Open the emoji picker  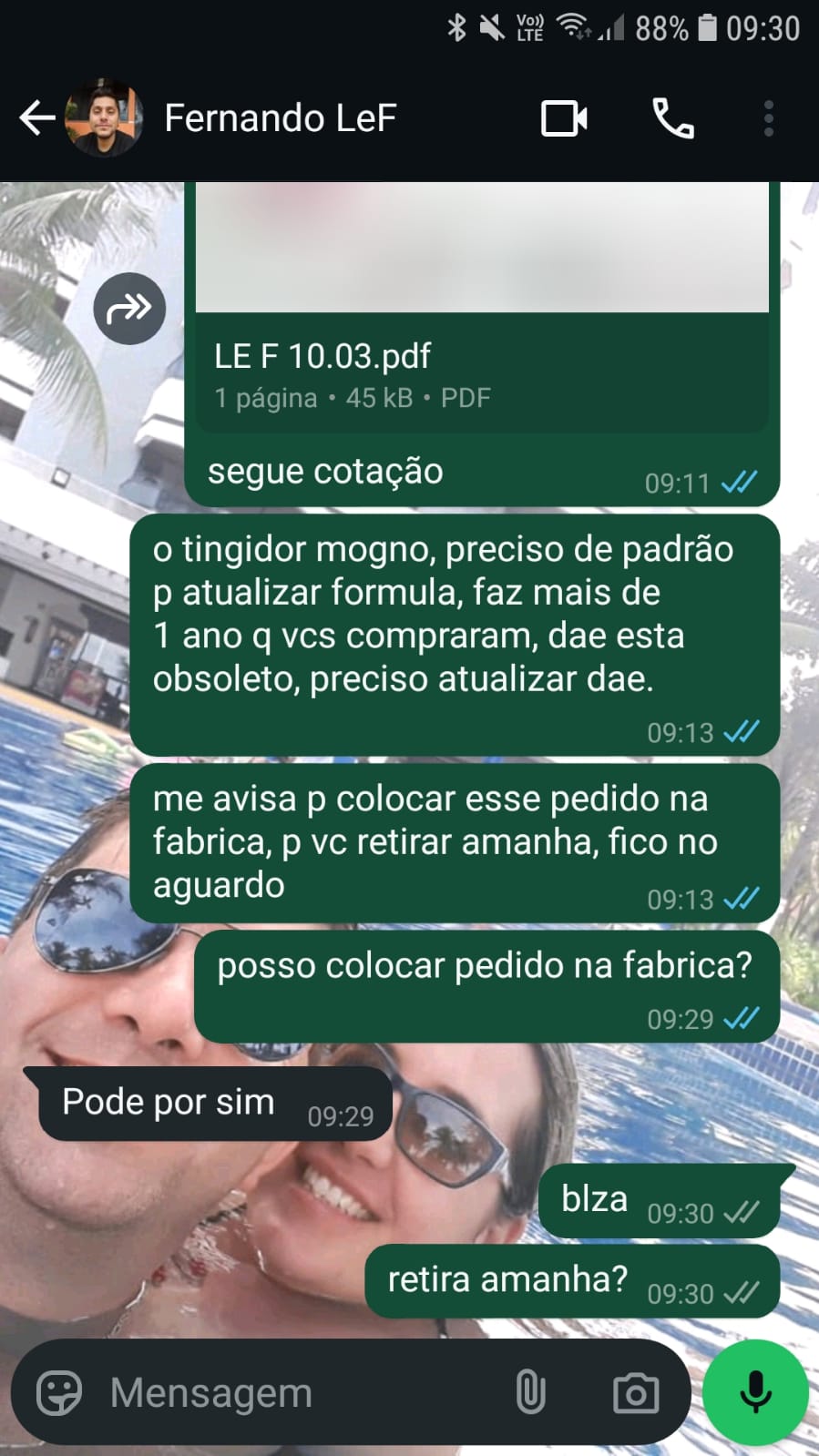point(59,1393)
